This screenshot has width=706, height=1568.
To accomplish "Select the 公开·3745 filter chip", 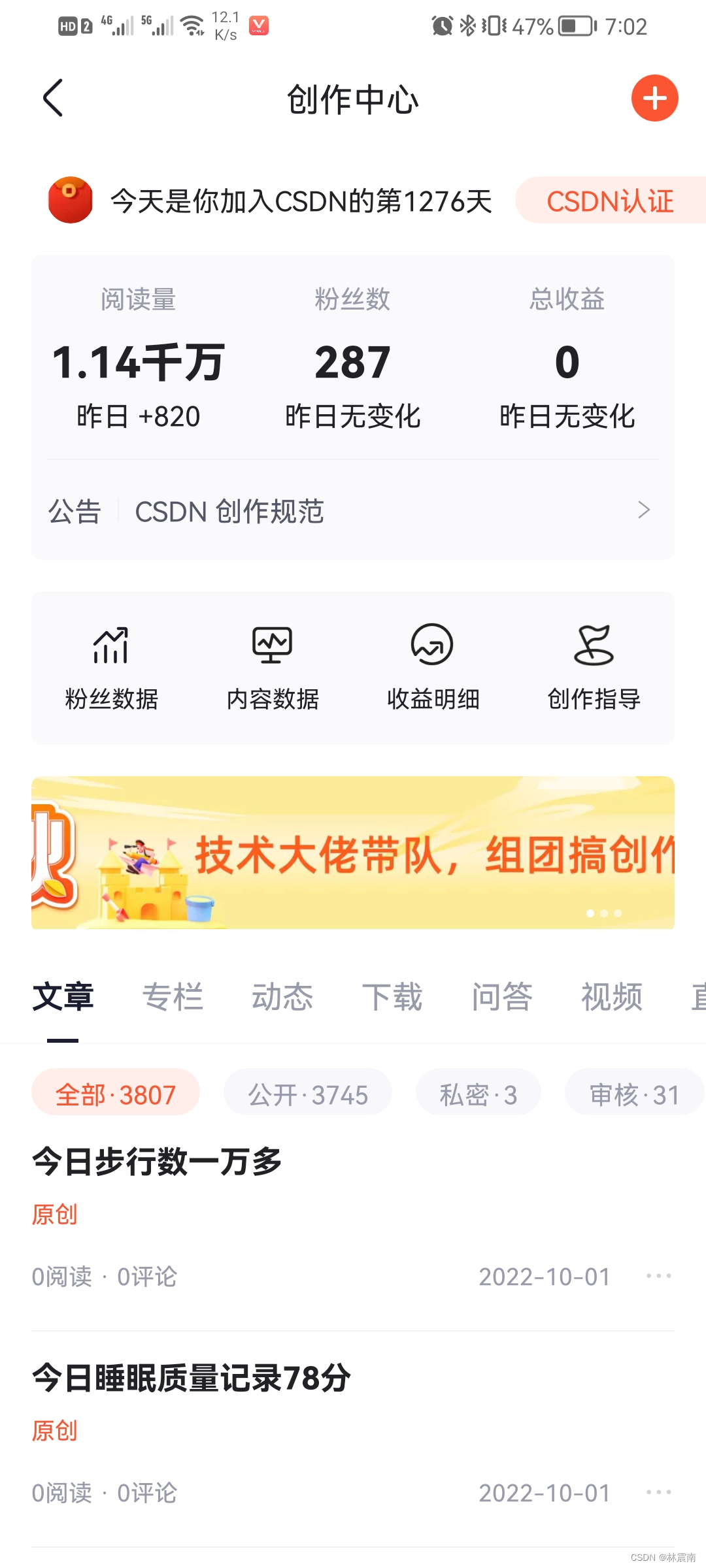I will (x=308, y=1092).
